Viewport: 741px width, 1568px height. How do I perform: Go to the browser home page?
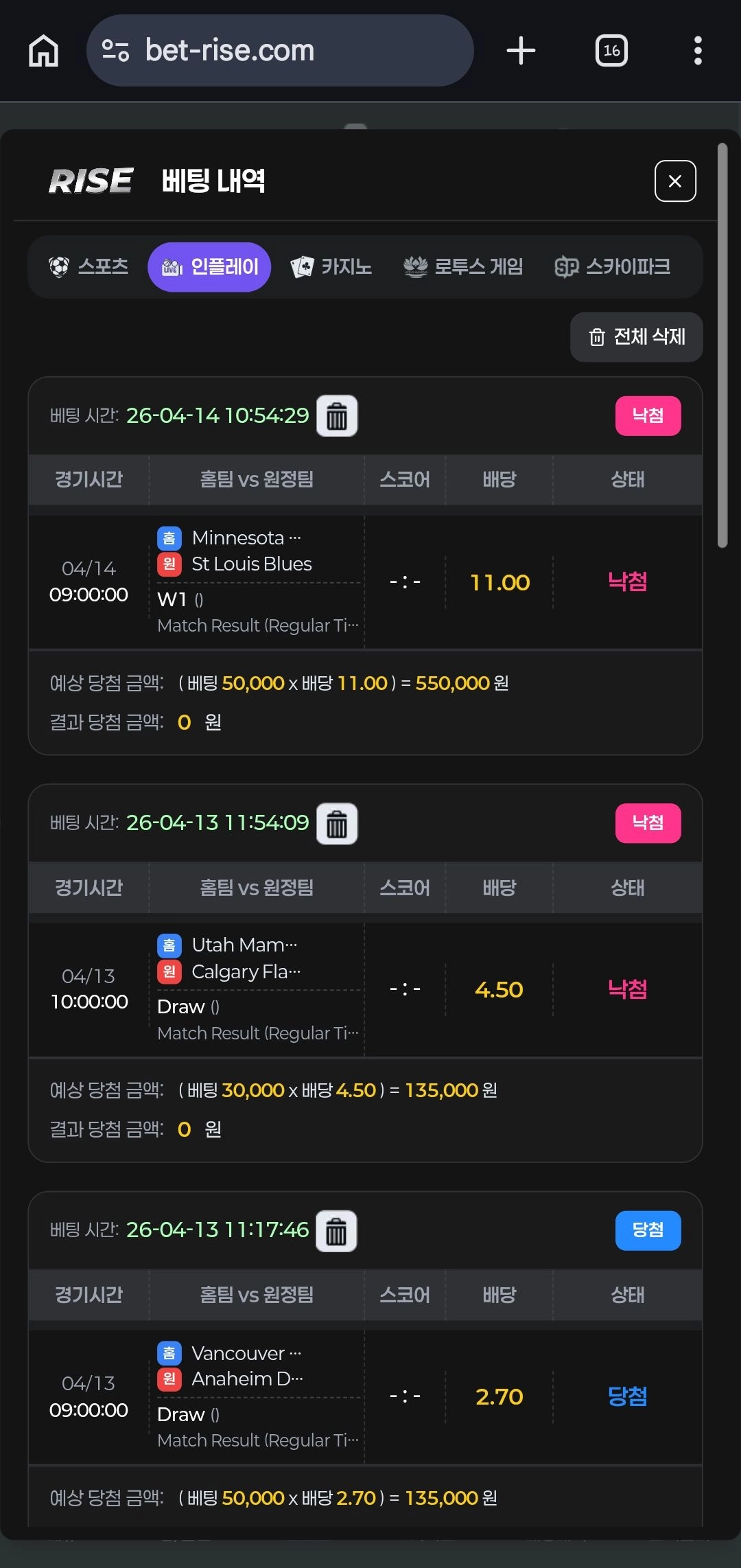click(x=43, y=51)
